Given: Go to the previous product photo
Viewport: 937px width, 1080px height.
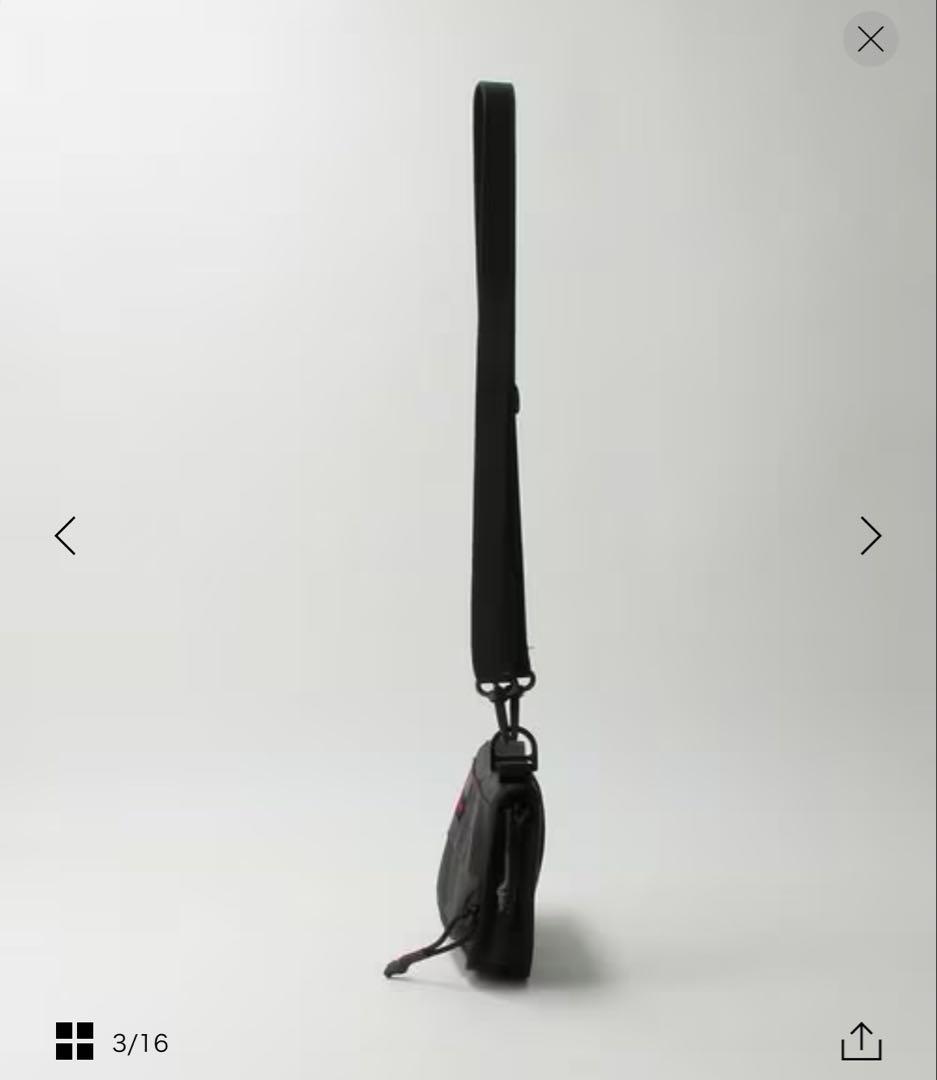Looking at the screenshot, I should coord(65,535).
